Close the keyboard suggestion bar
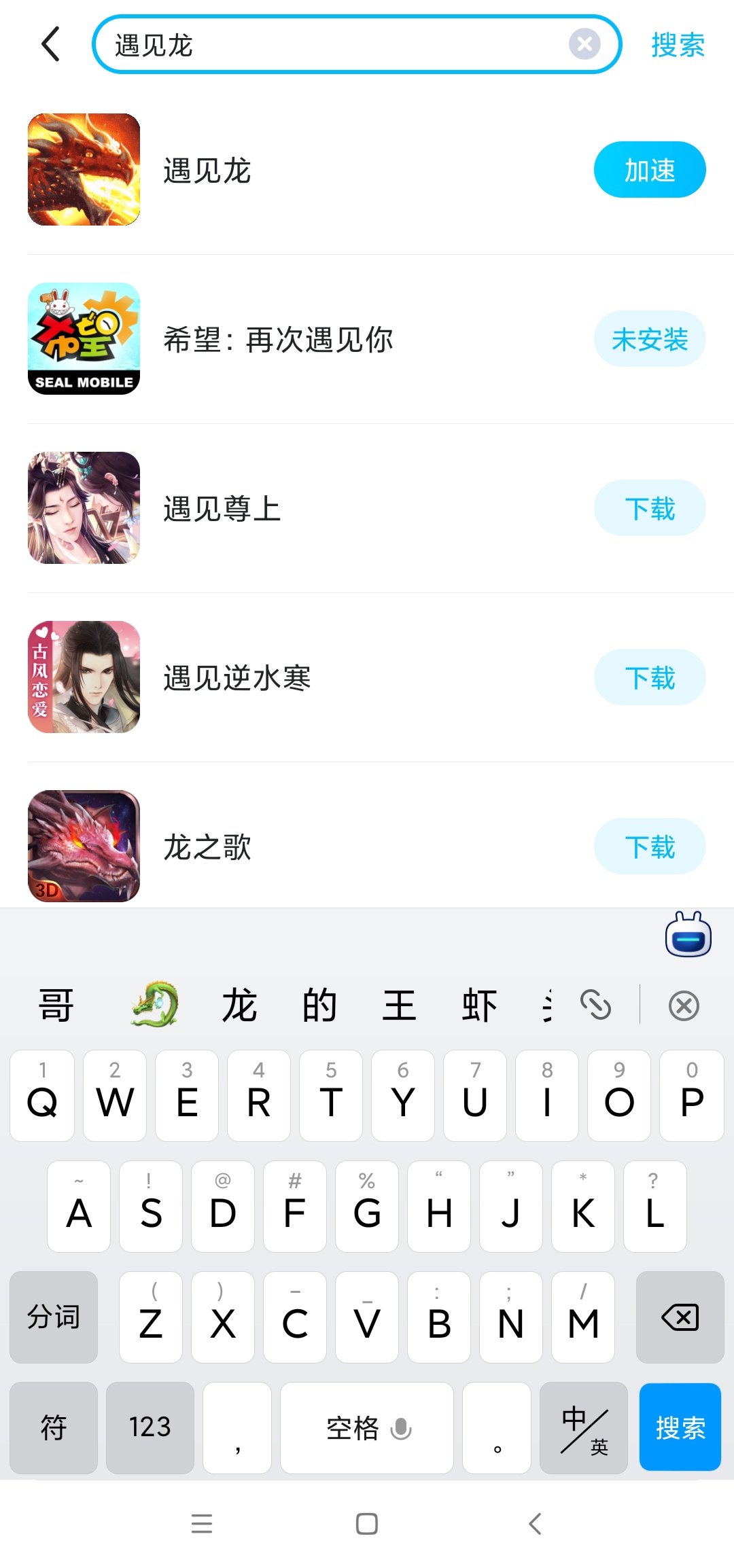Screen dimensions: 734x1568 pos(684,1005)
